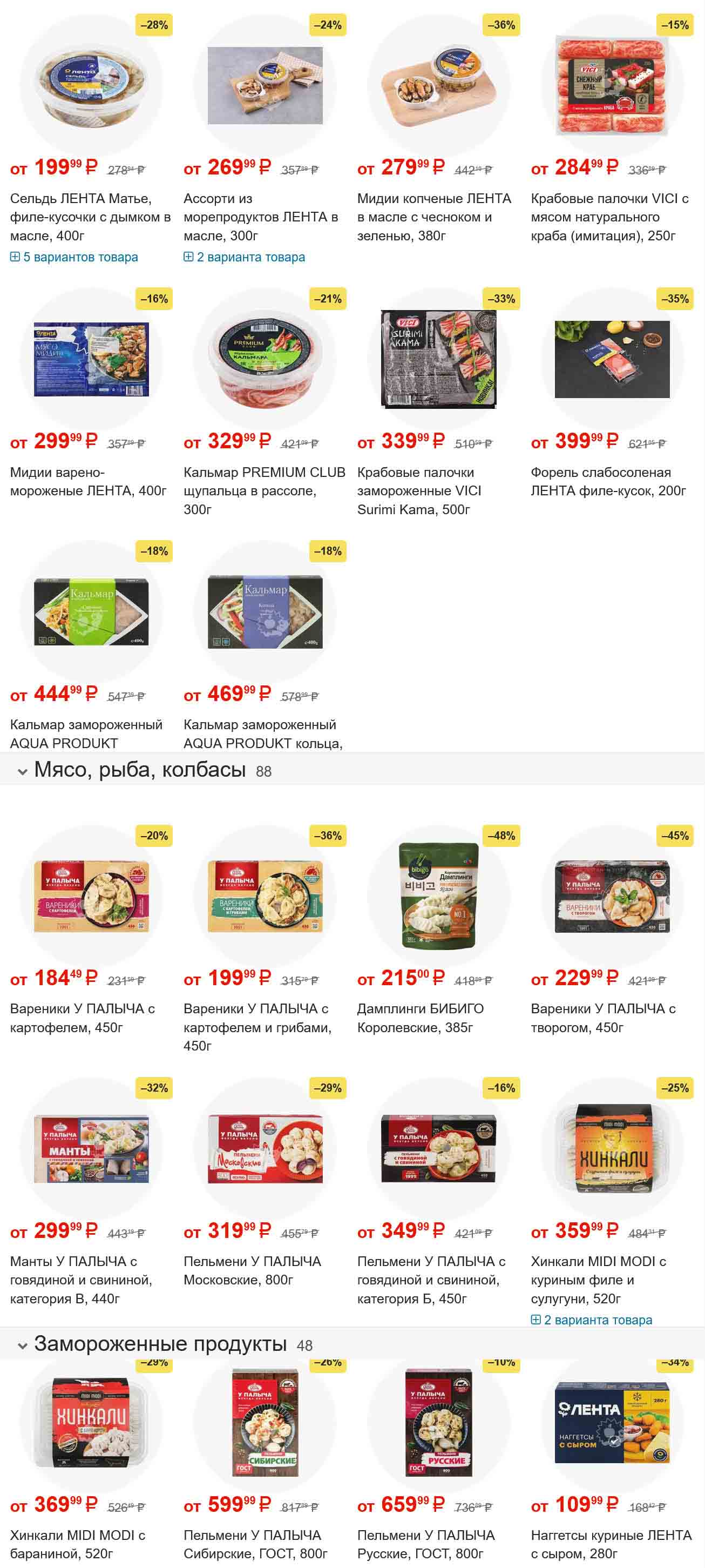
Task: Open Крабовые палочки VICI 250г card
Action: pos(609,216)
